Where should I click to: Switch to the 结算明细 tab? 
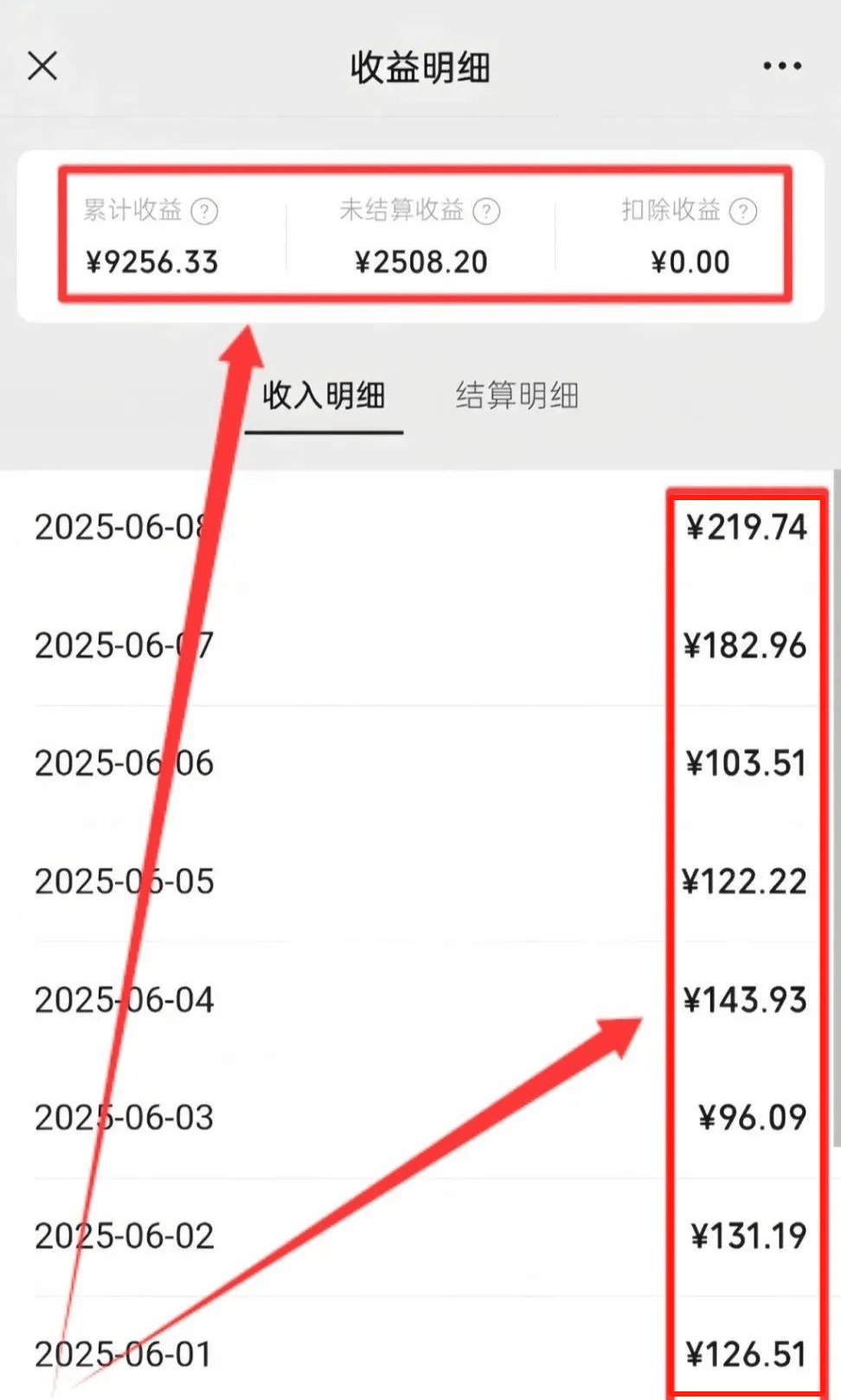point(517,396)
